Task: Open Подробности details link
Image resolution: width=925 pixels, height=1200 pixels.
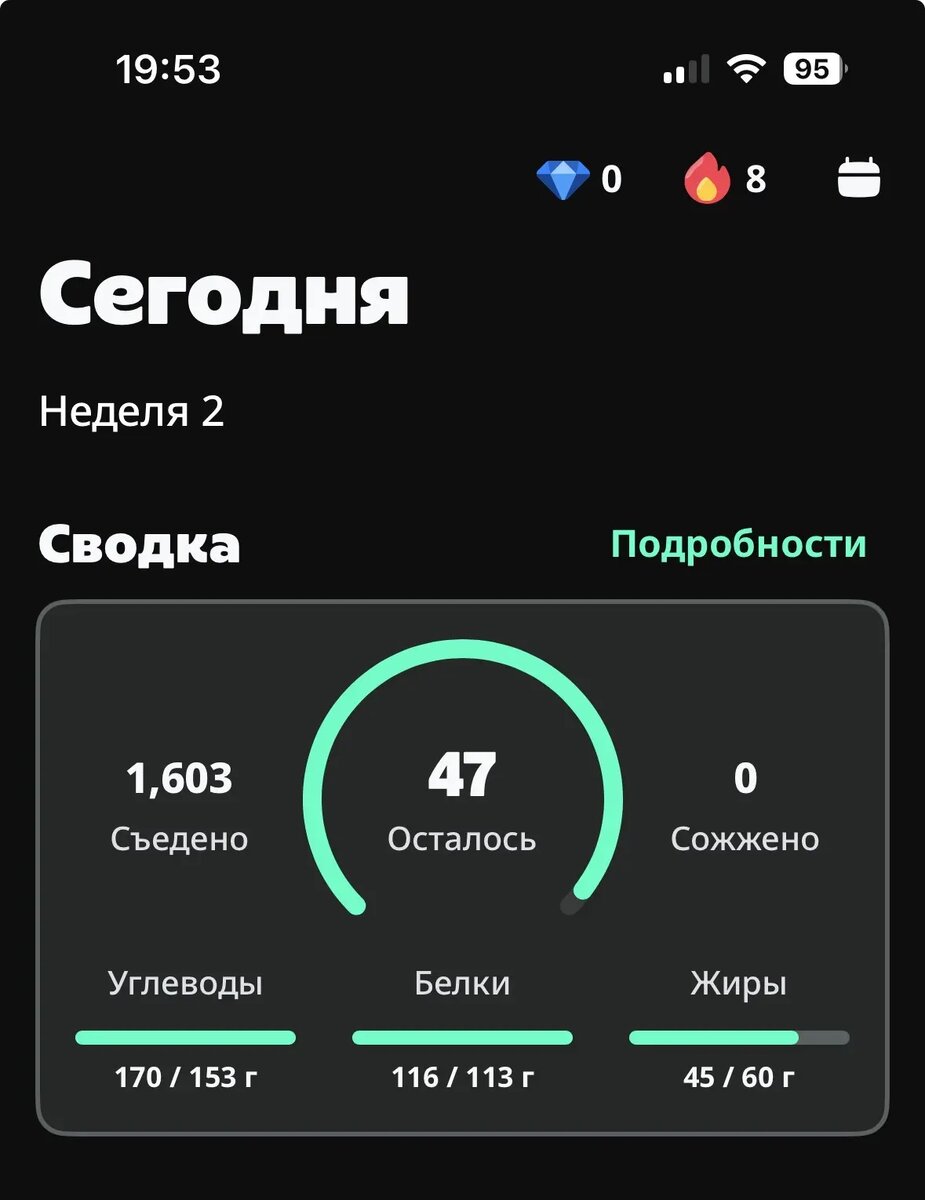Action: click(738, 545)
